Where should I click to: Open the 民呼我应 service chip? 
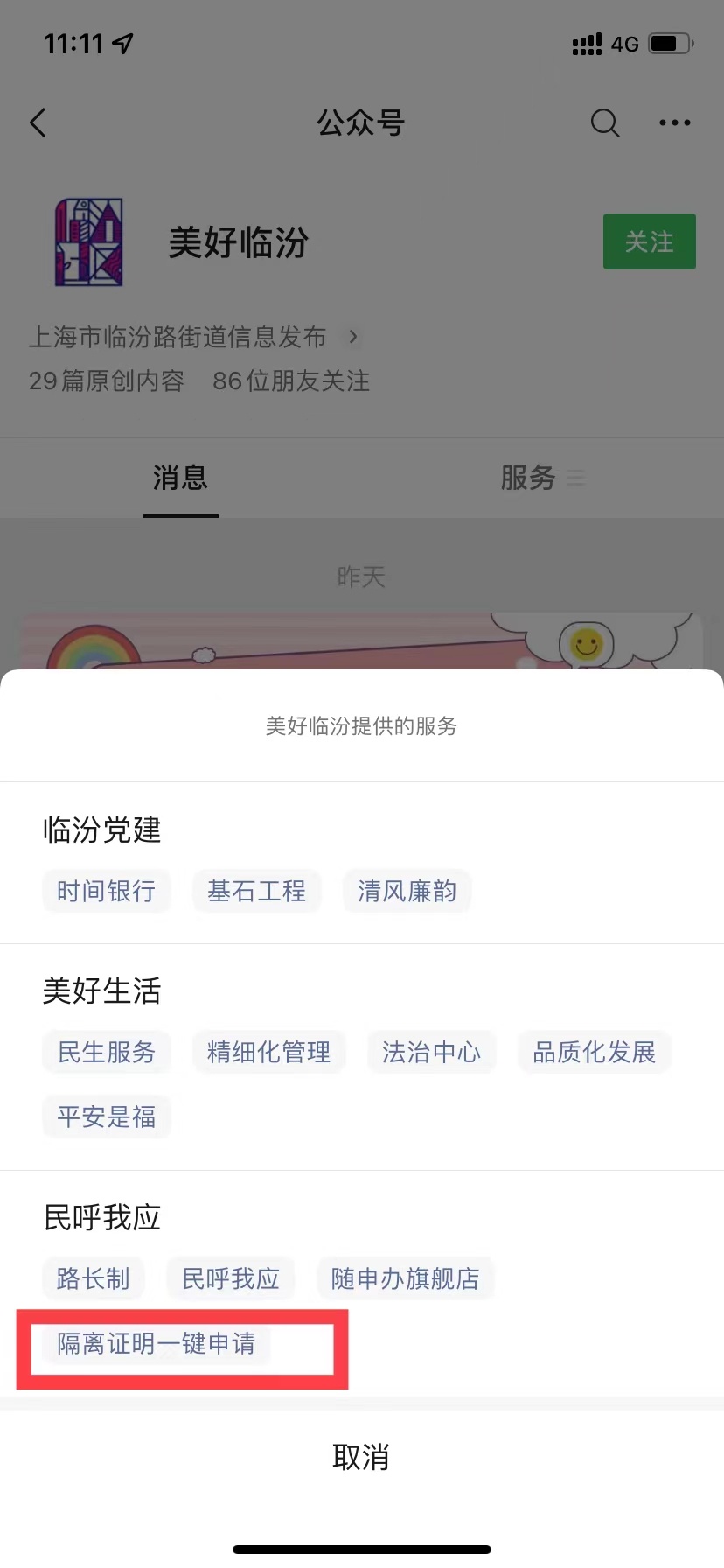(x=231, y=1278)
